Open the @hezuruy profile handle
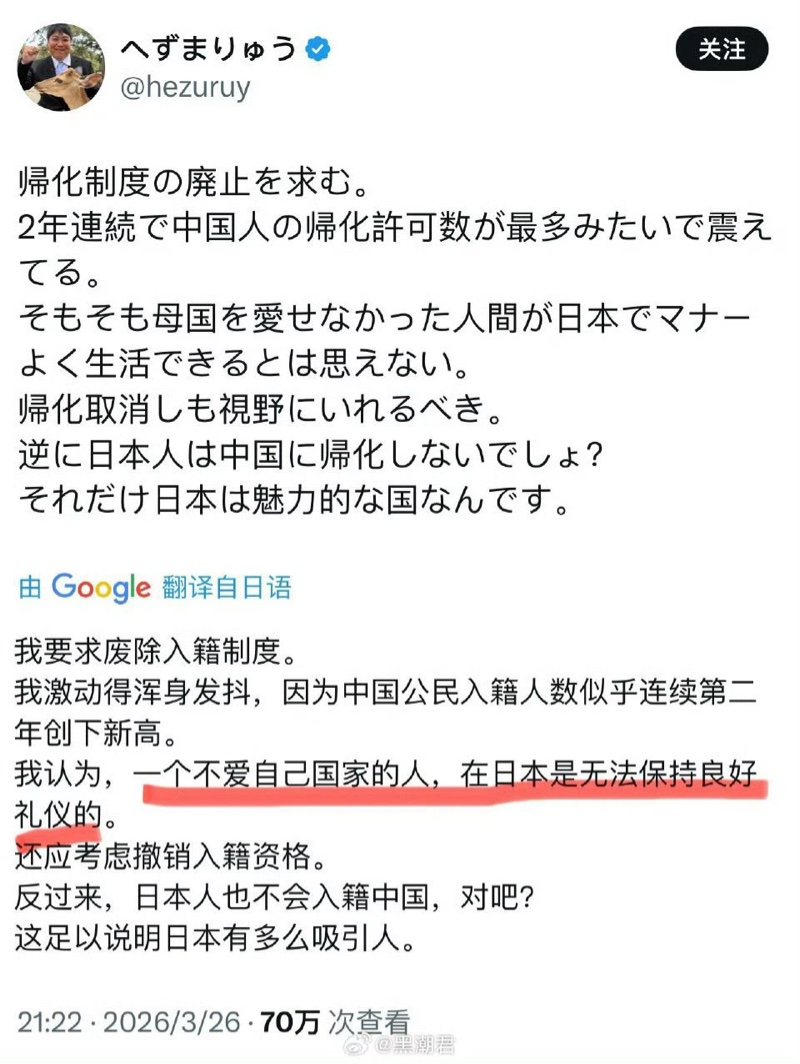 pyautogui.click(x=185, y=87)
